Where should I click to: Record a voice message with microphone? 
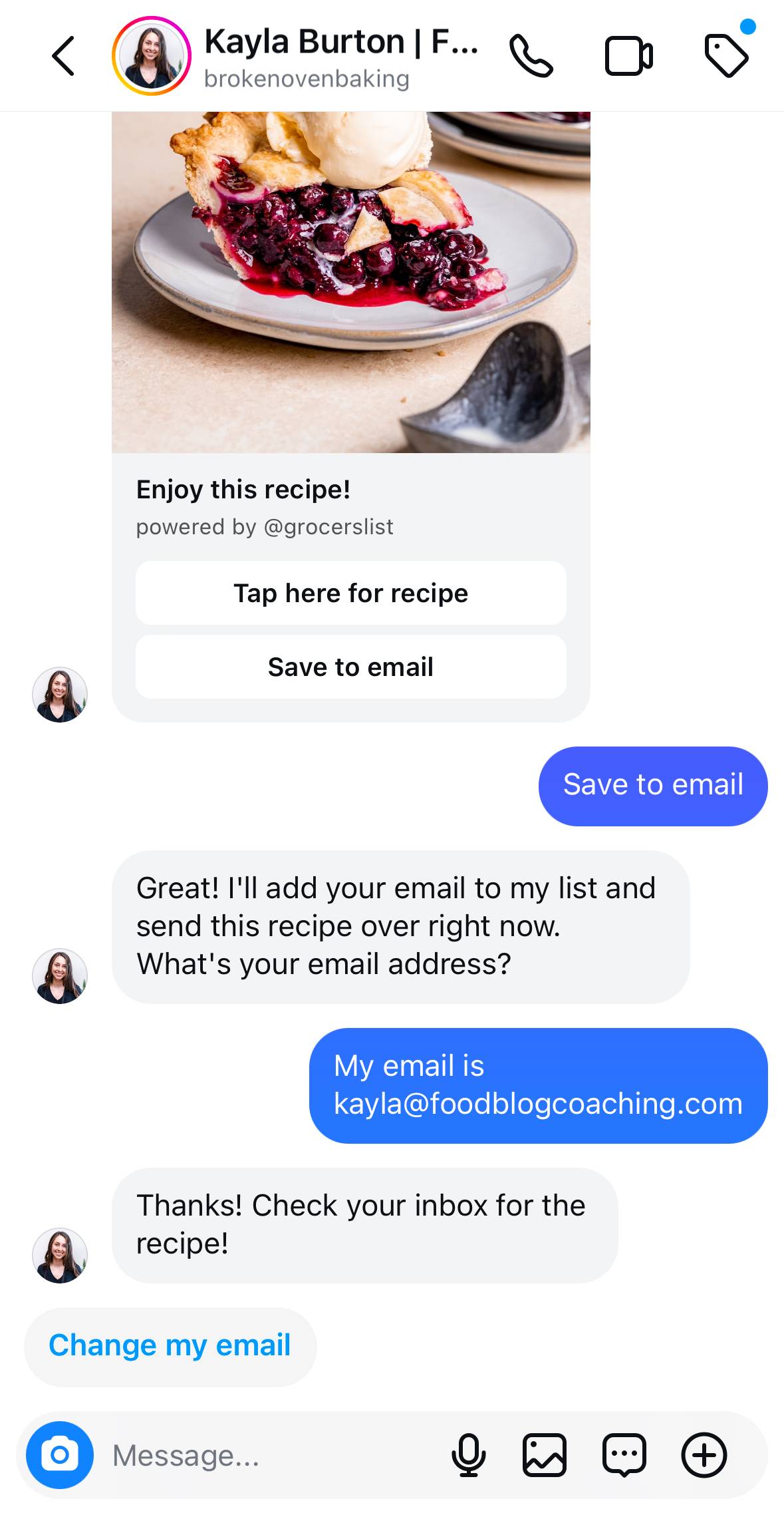point(468,1455)
